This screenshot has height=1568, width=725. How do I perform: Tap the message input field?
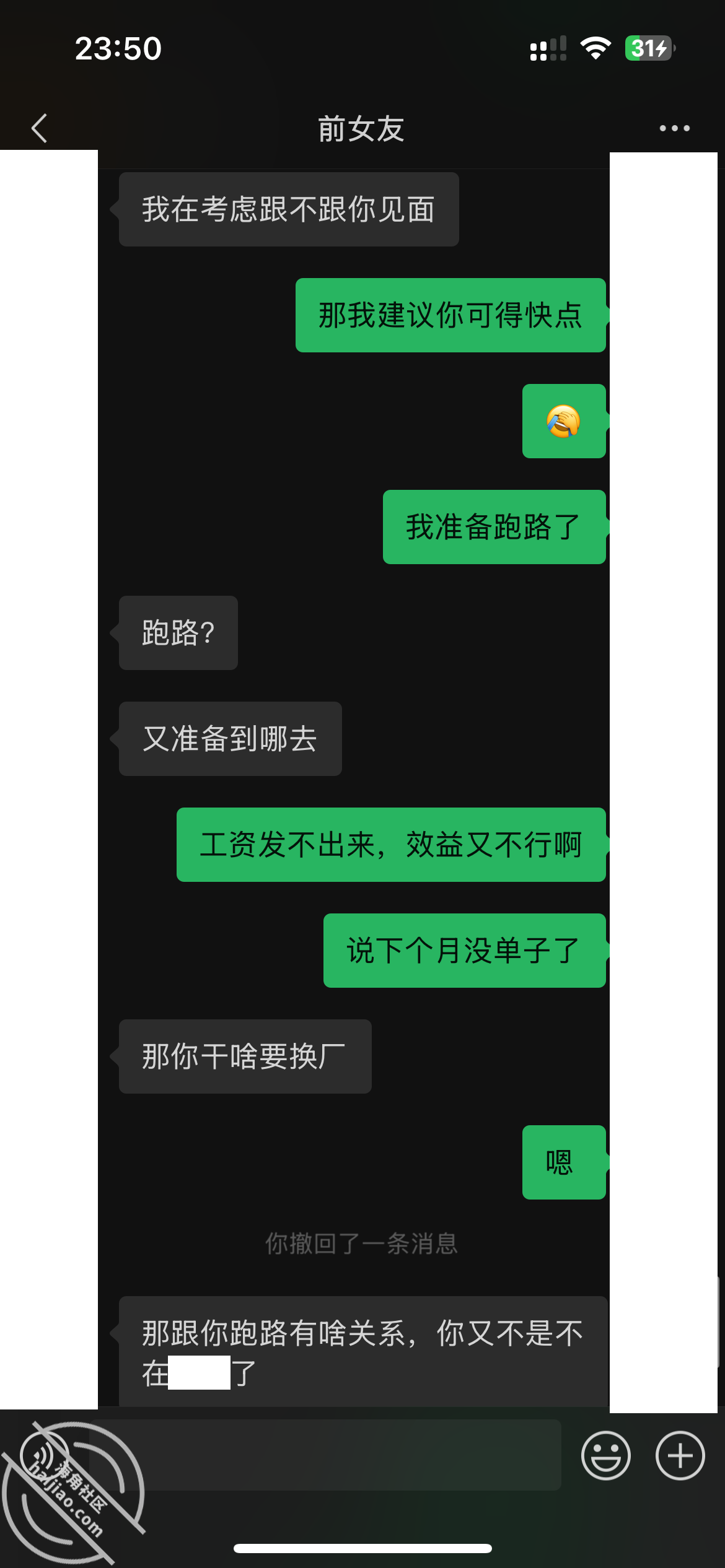[325, 1455]
